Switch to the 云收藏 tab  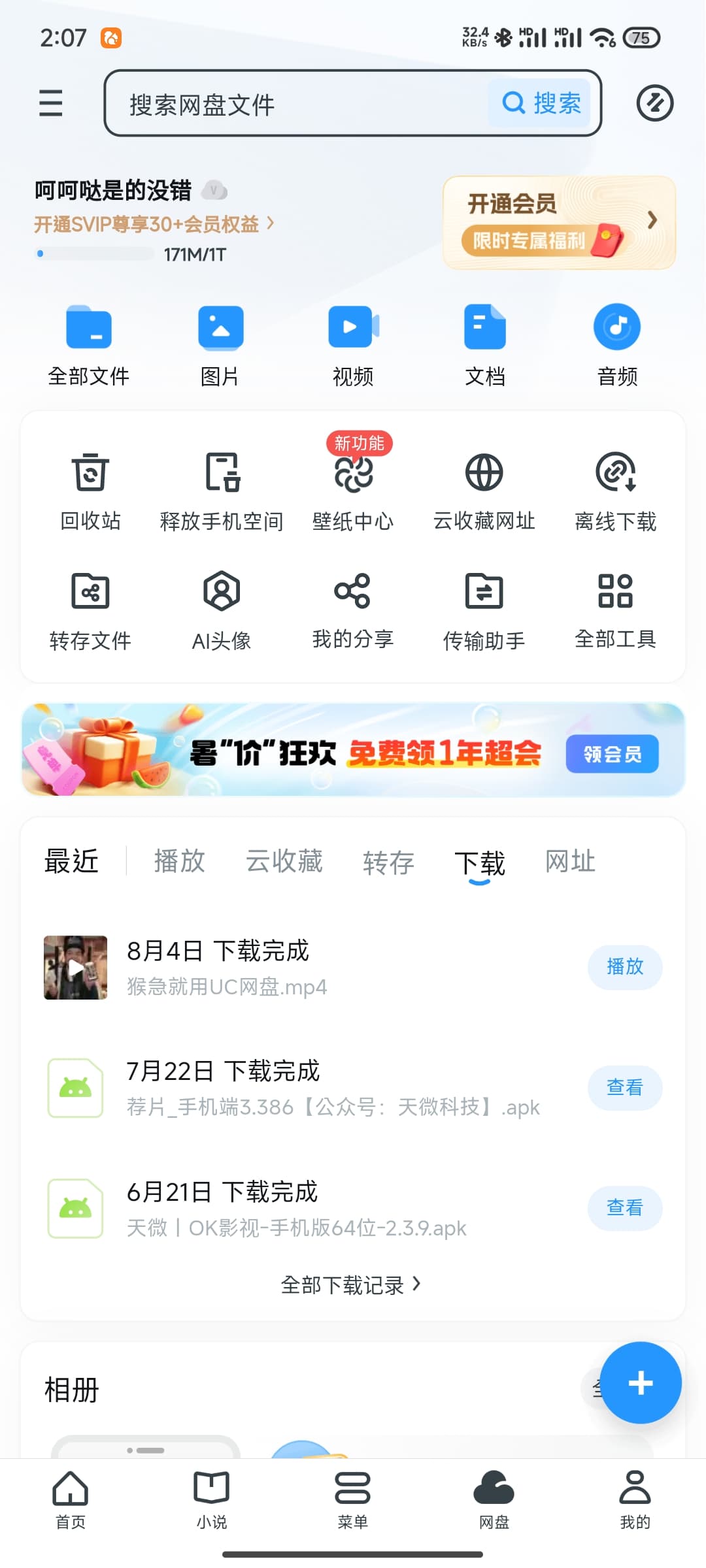[x=284, y=861]
